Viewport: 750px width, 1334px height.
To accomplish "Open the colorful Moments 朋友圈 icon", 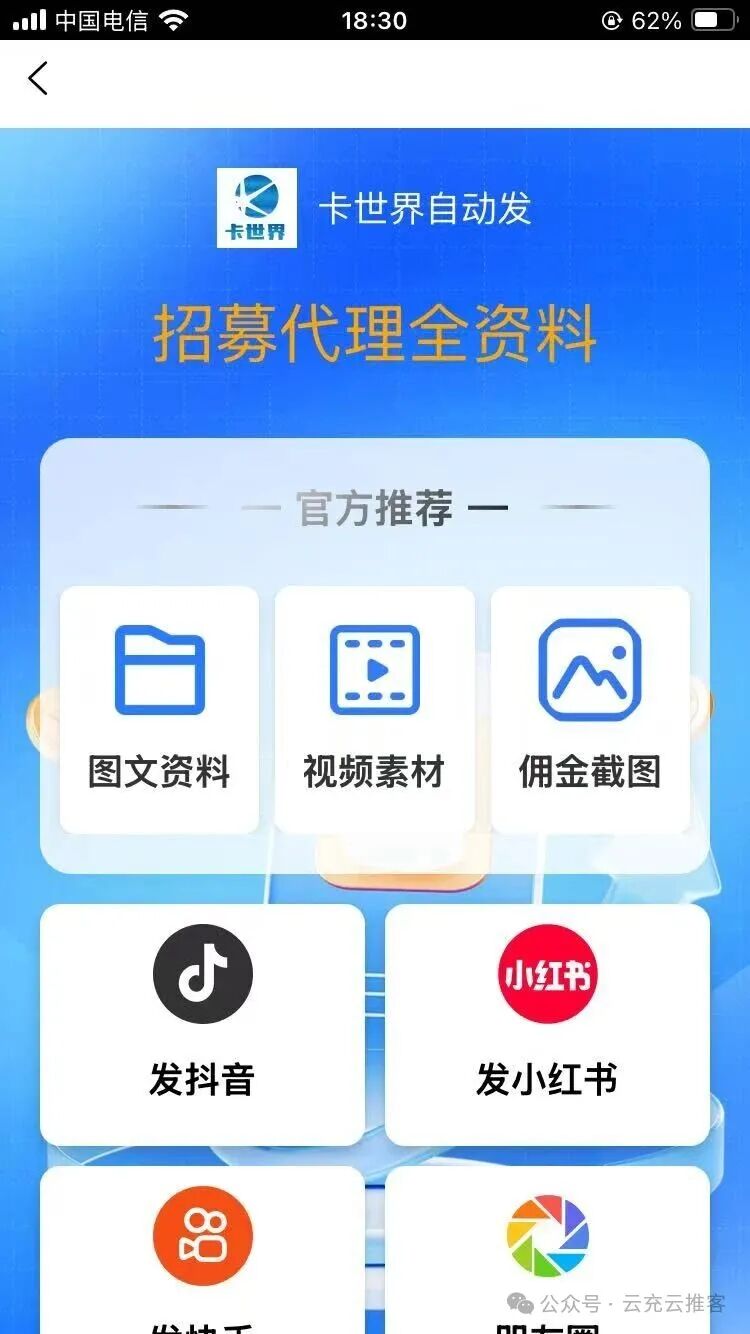I will 547,1233.
